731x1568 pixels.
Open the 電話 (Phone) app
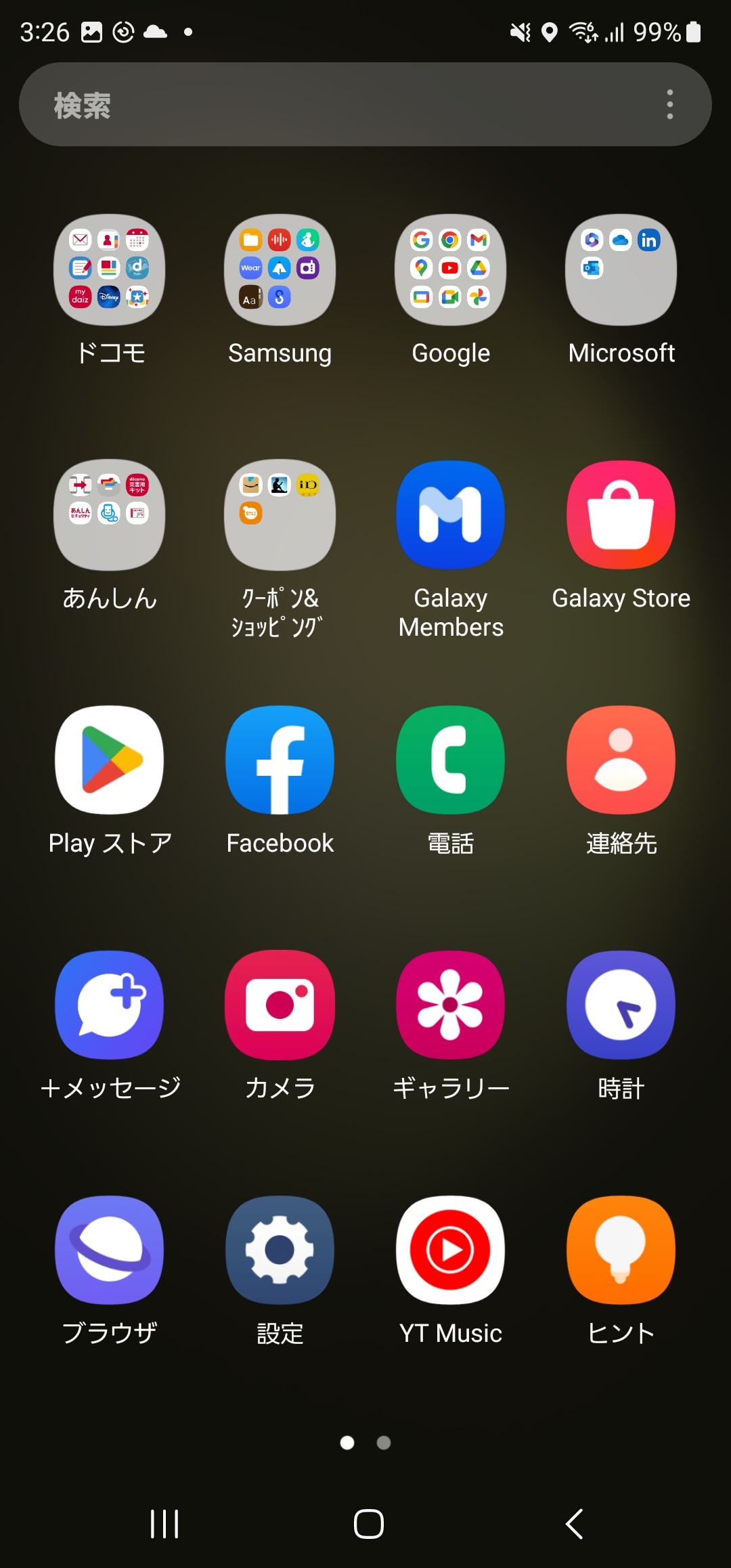[450, 760]
